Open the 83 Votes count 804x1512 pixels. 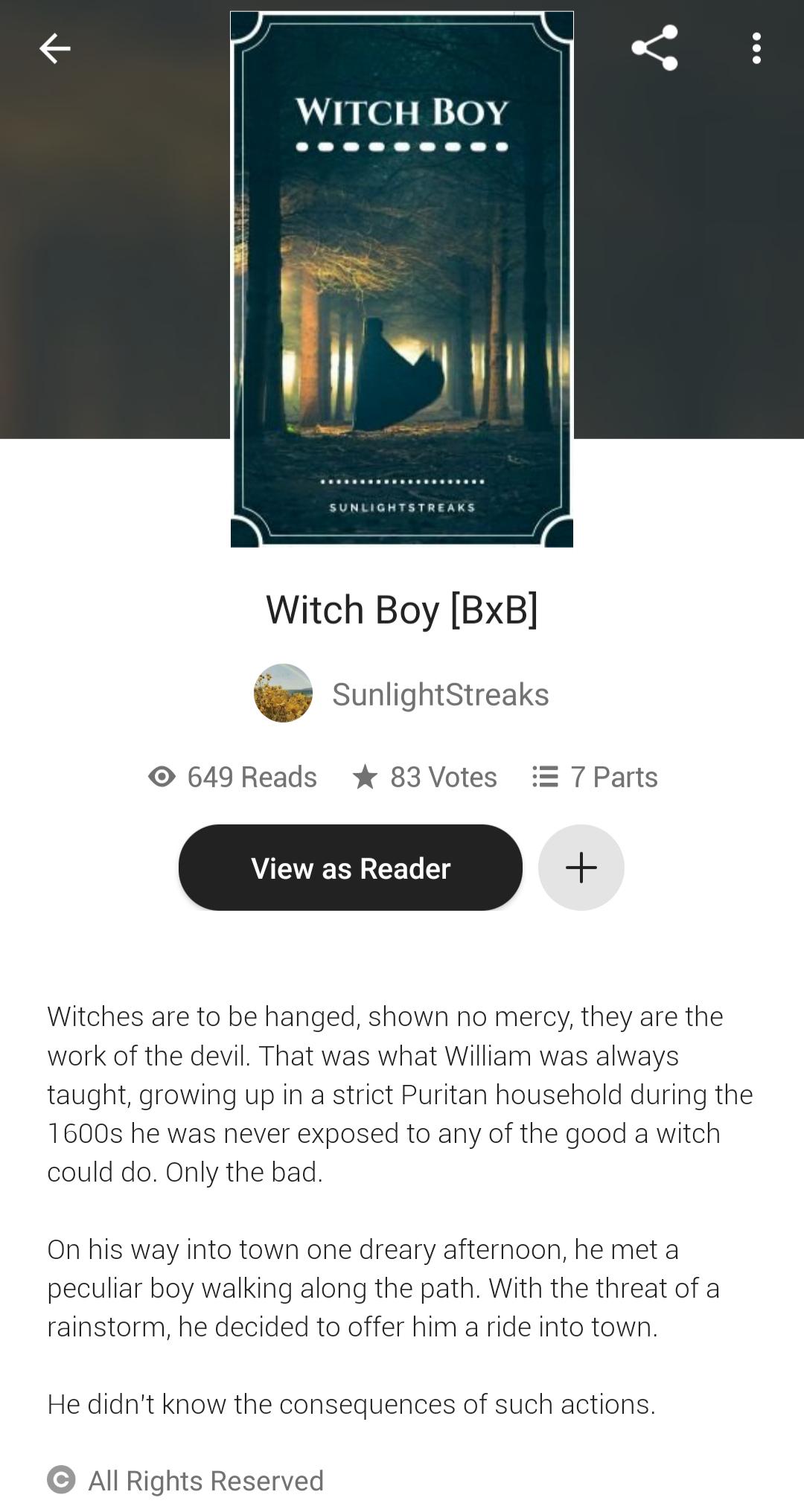click(x=442, y=776)
